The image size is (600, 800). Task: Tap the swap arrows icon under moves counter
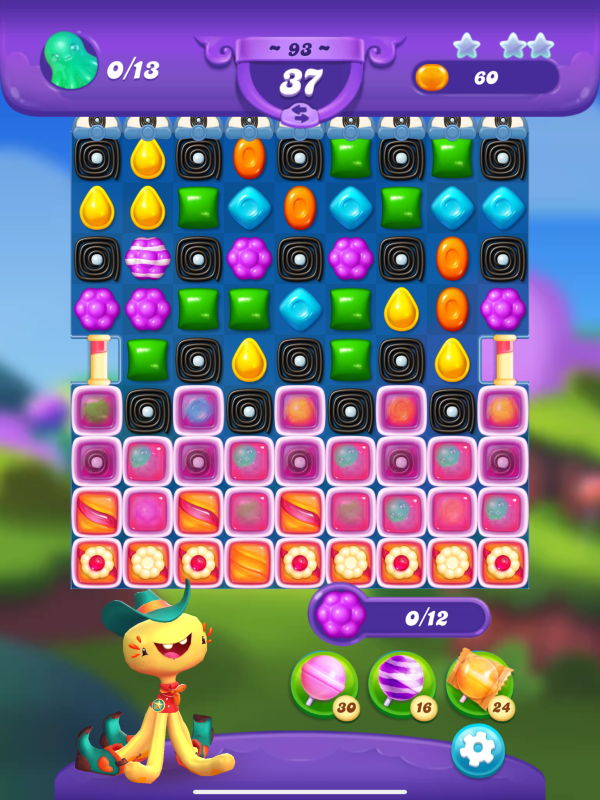coord(298,113)
